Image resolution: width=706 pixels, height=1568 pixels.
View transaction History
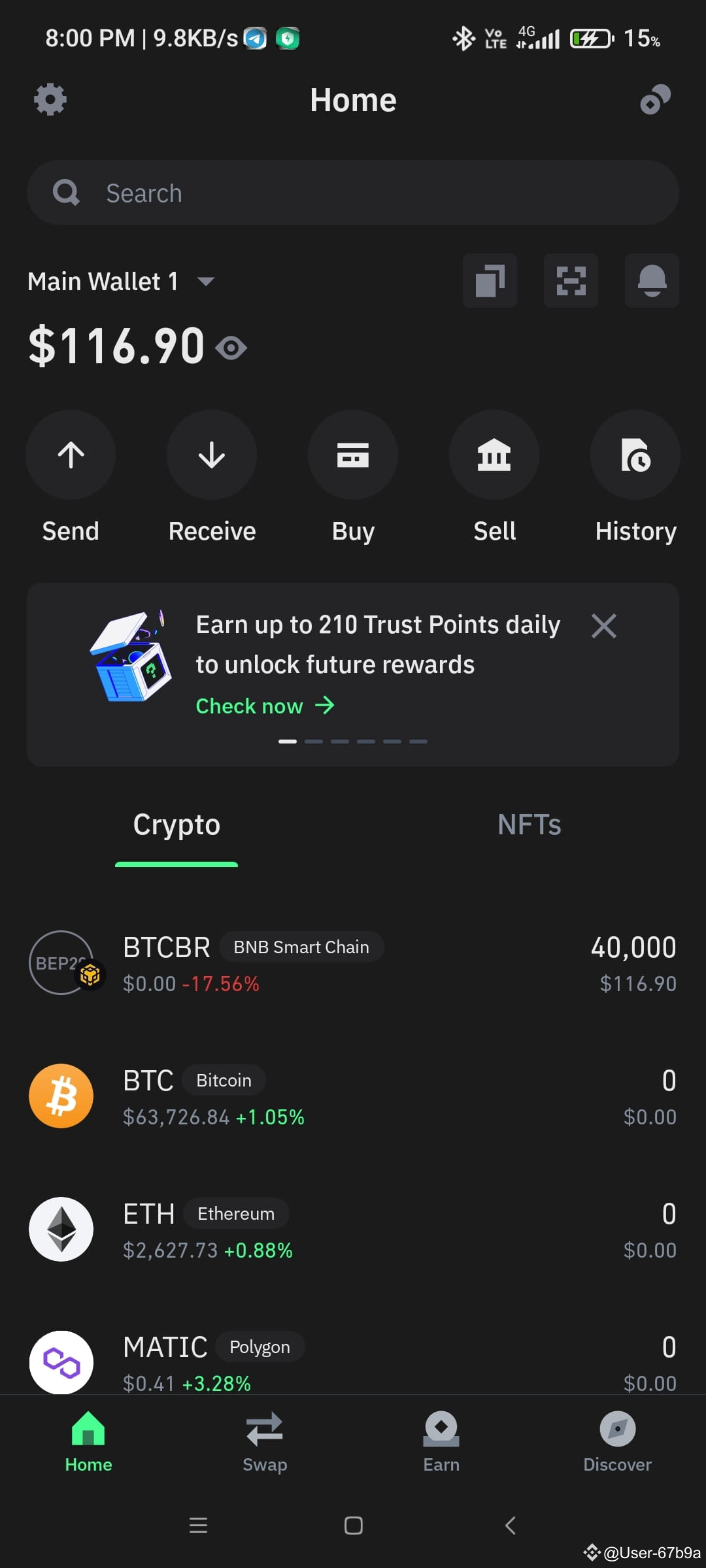[635, 455]
